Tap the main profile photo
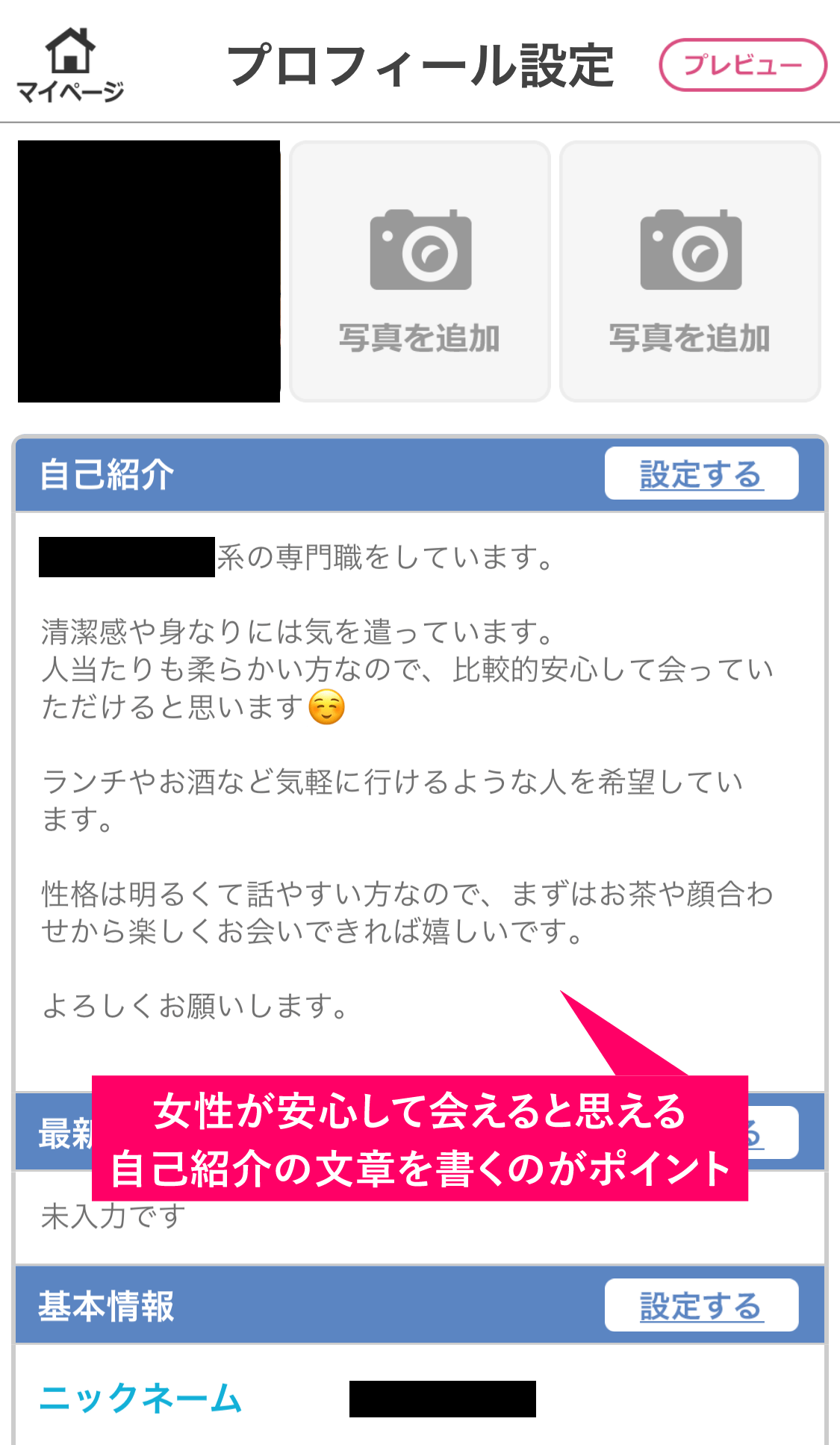This screenshot has height=1445, width=840. (149, 272)
